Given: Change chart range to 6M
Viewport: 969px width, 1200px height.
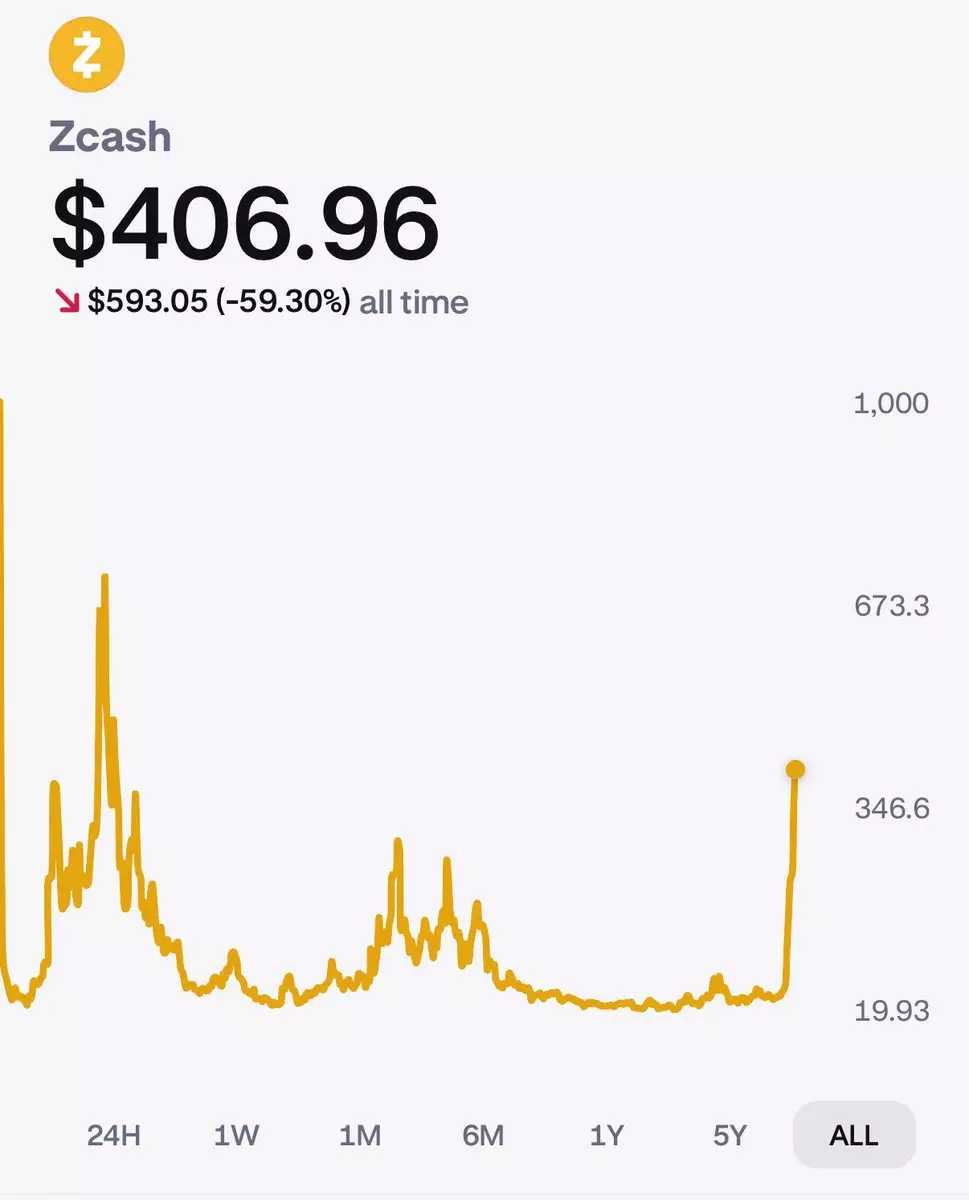Looking at the screenshot, I should 483,1135.
